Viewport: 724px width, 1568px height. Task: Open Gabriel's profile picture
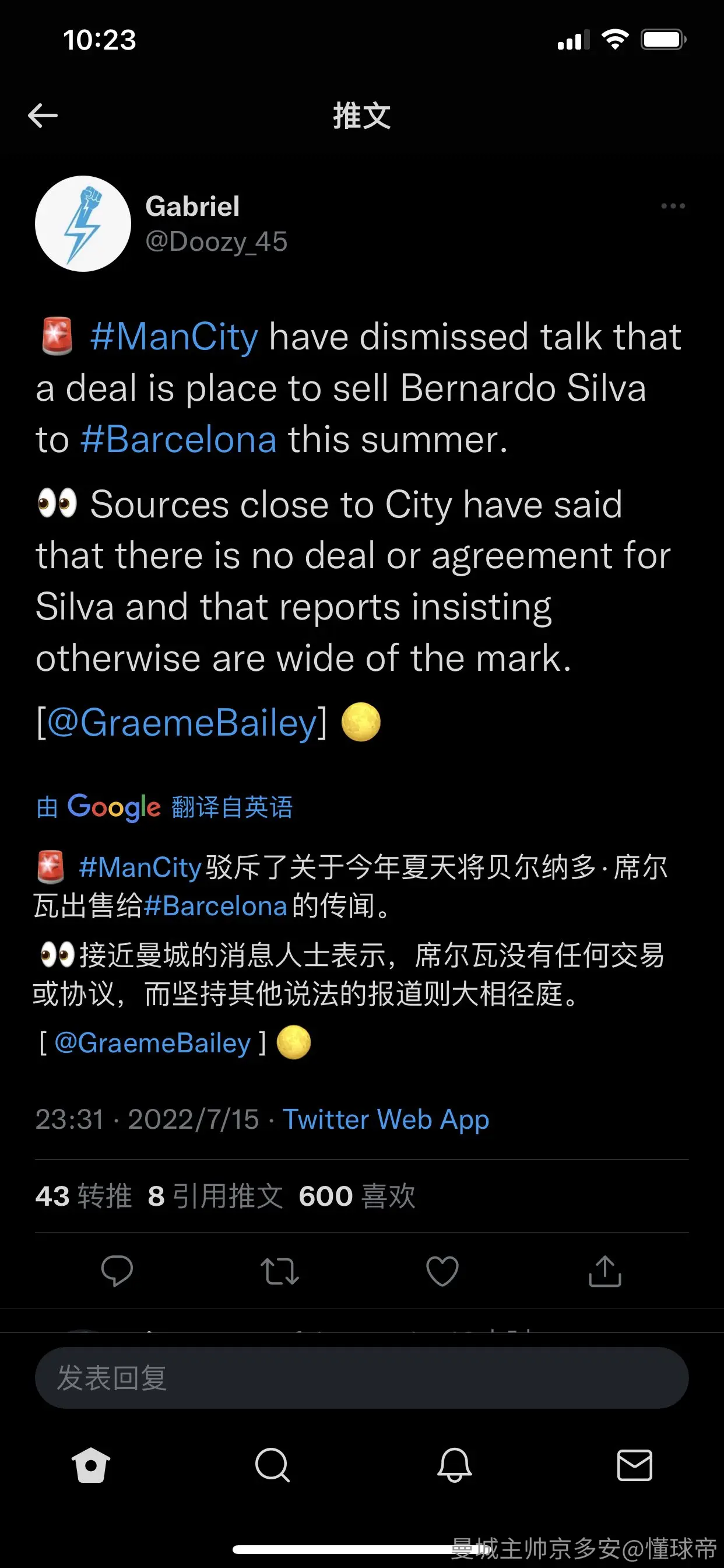[83, 224]
